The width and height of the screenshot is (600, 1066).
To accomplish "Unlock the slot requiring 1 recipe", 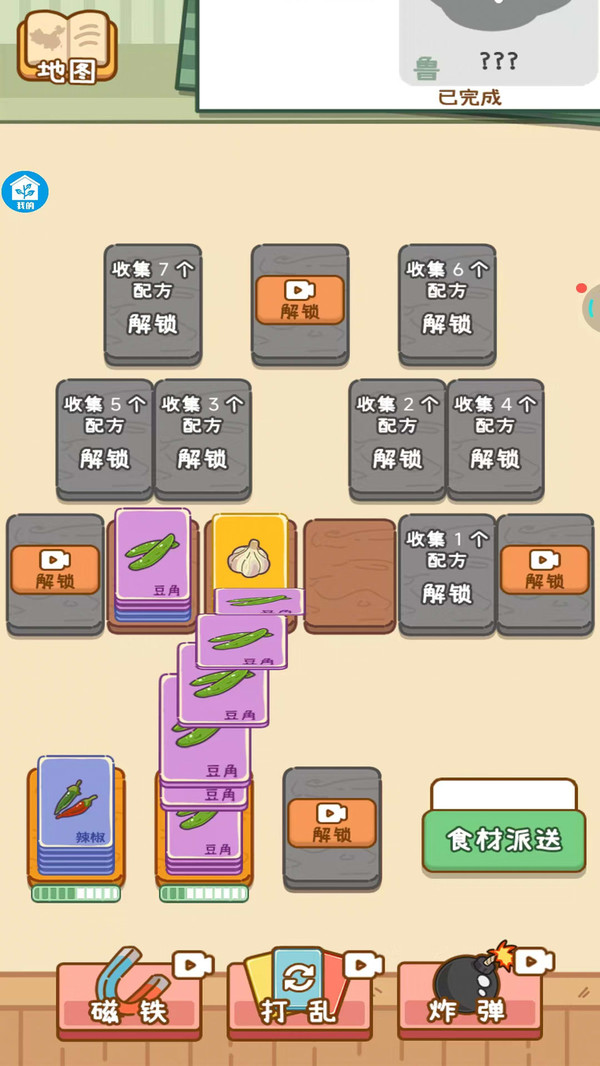I will tap(447, 574).
